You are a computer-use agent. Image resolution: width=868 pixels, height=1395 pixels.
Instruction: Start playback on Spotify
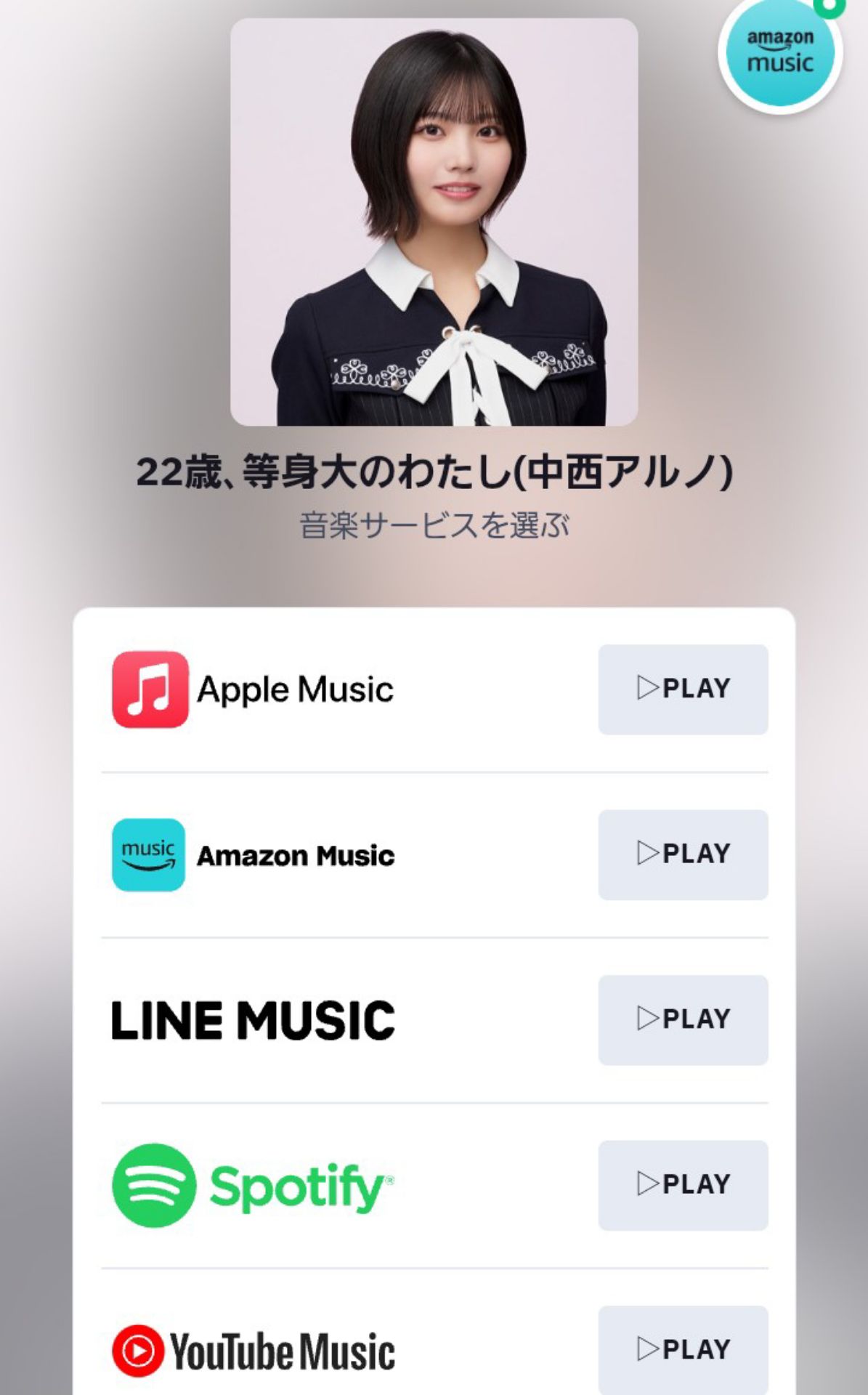click(x=681, y=1183)
